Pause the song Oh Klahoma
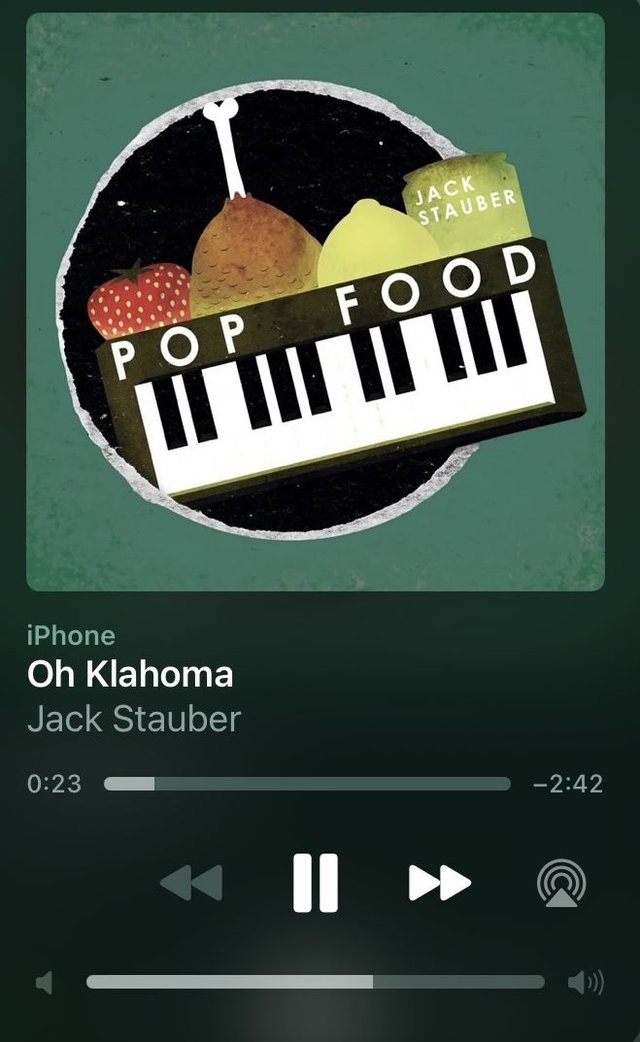This screenshot has width=640, height=1042. coord(315,882)
